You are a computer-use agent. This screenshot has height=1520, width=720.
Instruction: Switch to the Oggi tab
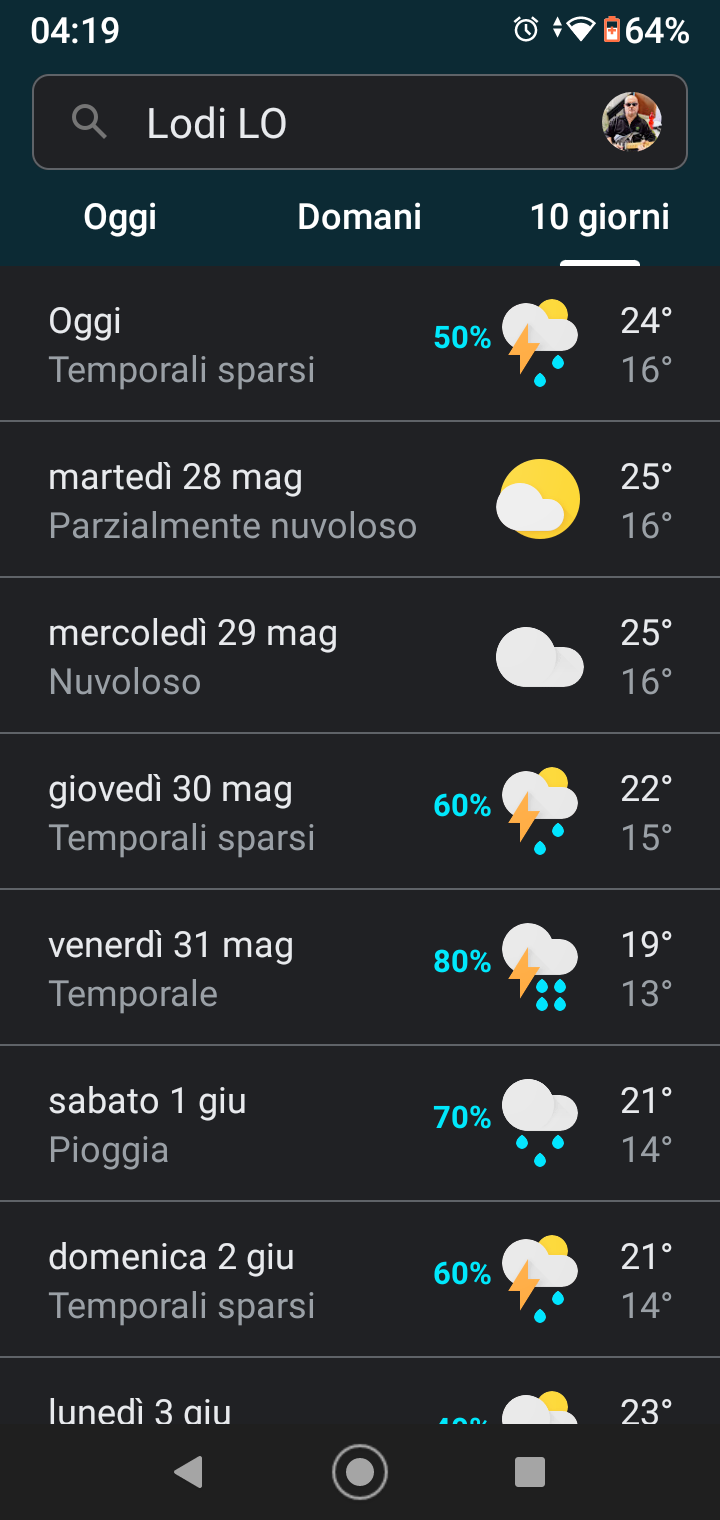tap(120, 217)
